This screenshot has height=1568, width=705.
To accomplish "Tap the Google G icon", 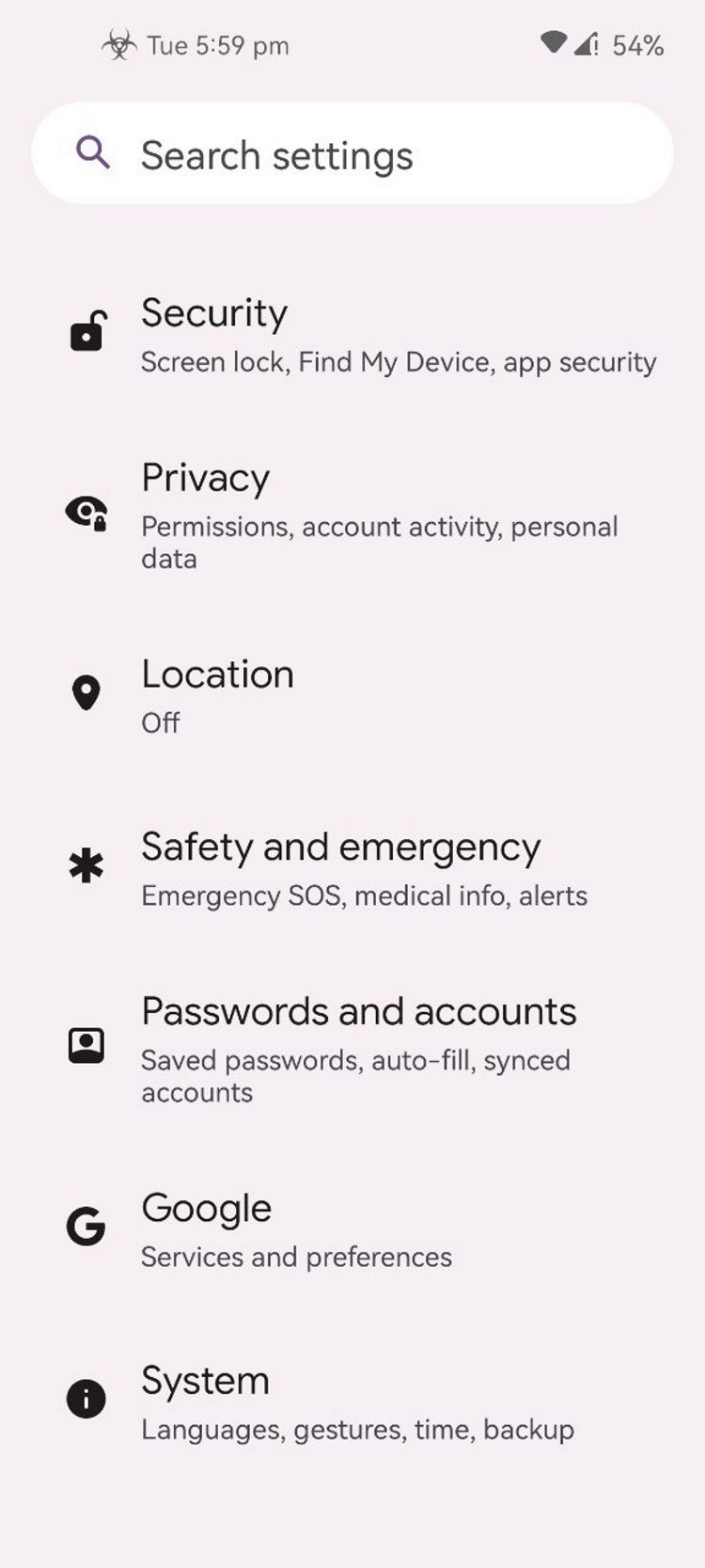I will pos(86,1225).
